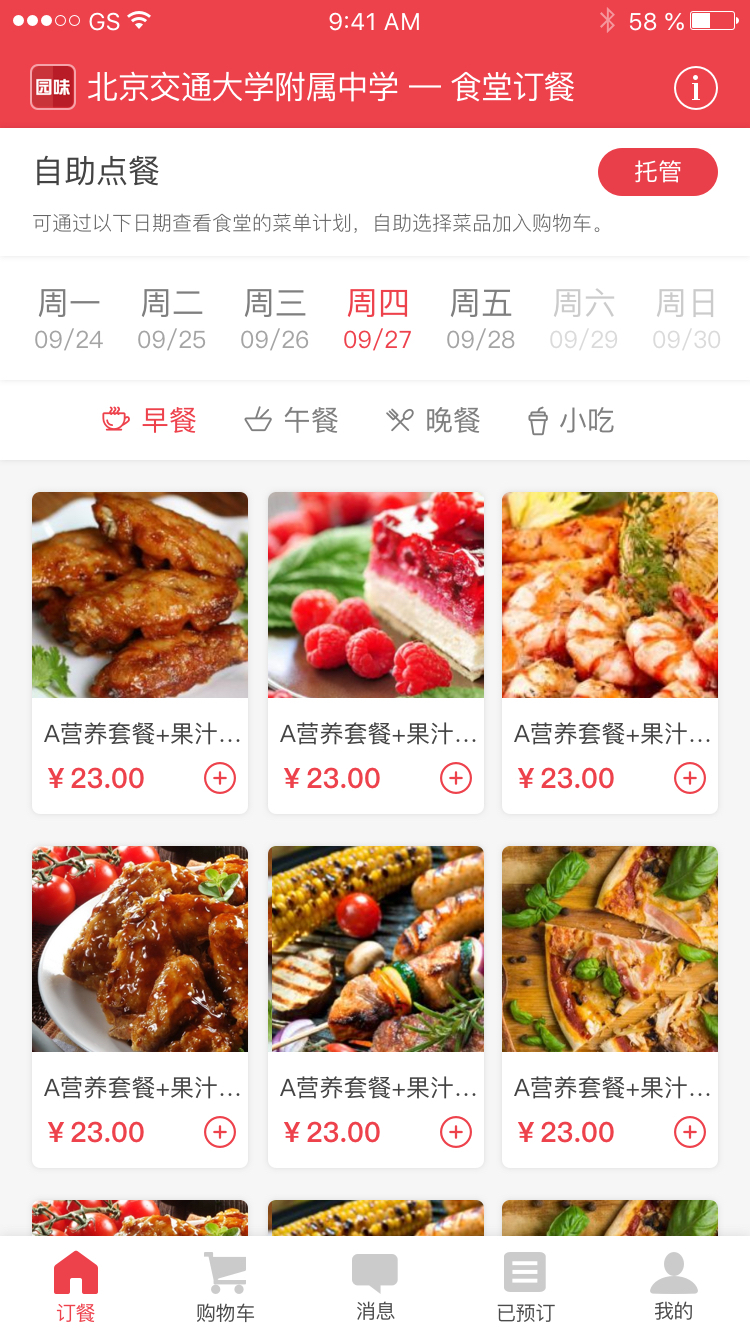750x1334 pixels.
Task: Tap the 托管 button
Action: (657, 172)
